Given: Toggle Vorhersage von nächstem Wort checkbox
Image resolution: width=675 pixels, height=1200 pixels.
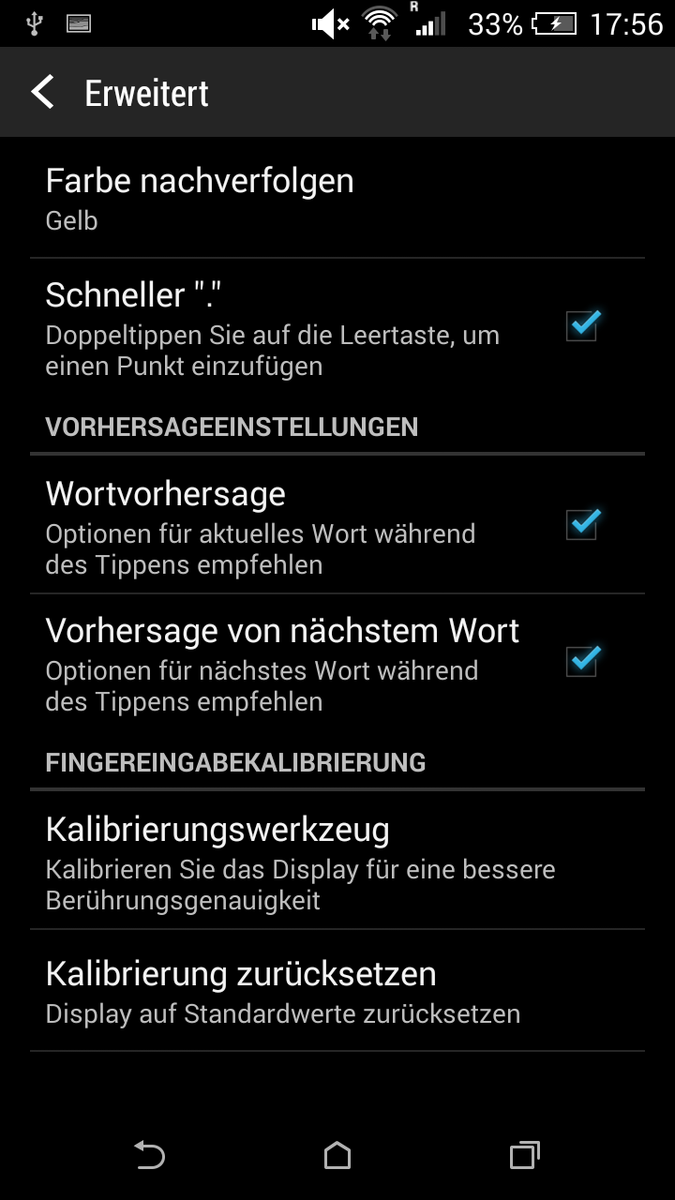Looking at the screenshot, I should (581, 661).
